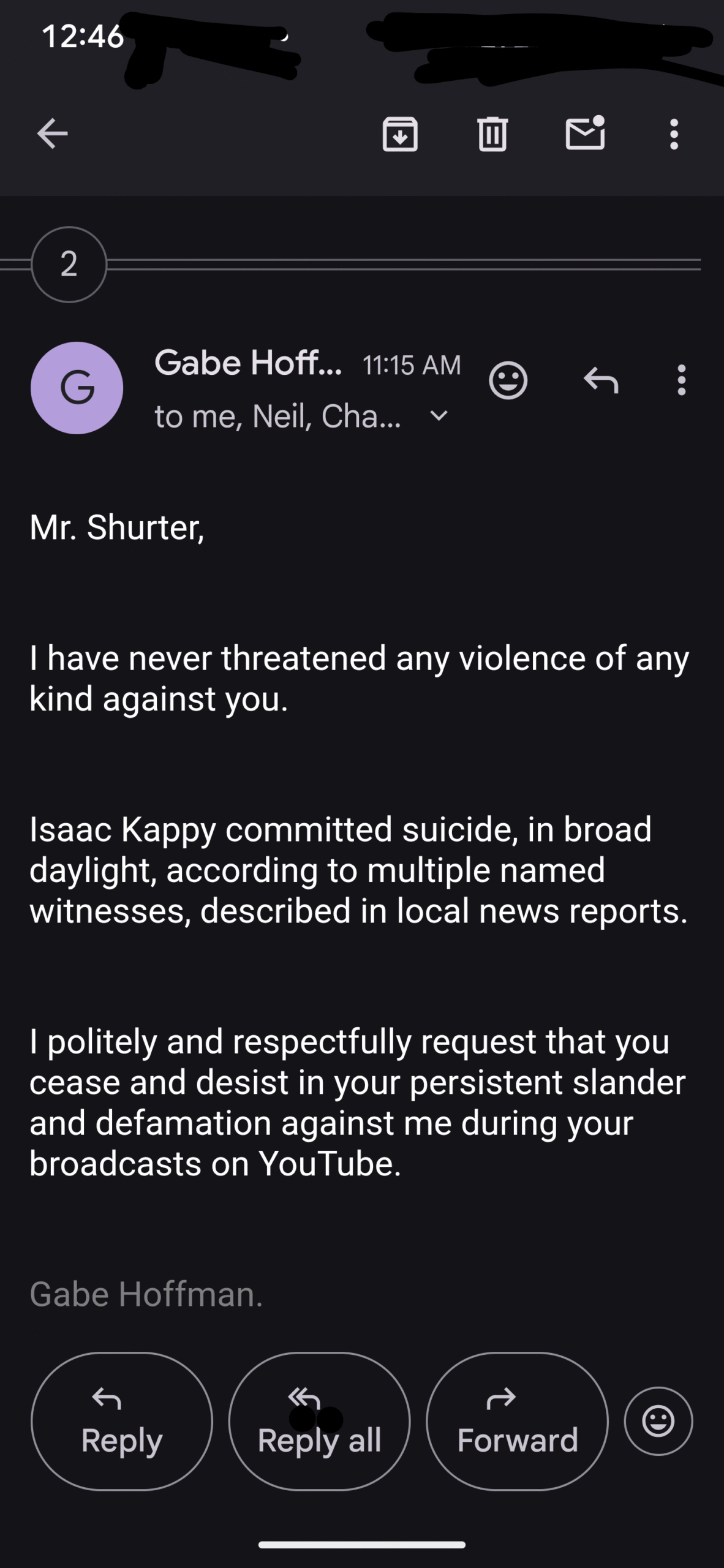Tap Gabe Hoffman's sender avatar
The width and height of the screenshot is (724, 1568).
coord(77,388)
